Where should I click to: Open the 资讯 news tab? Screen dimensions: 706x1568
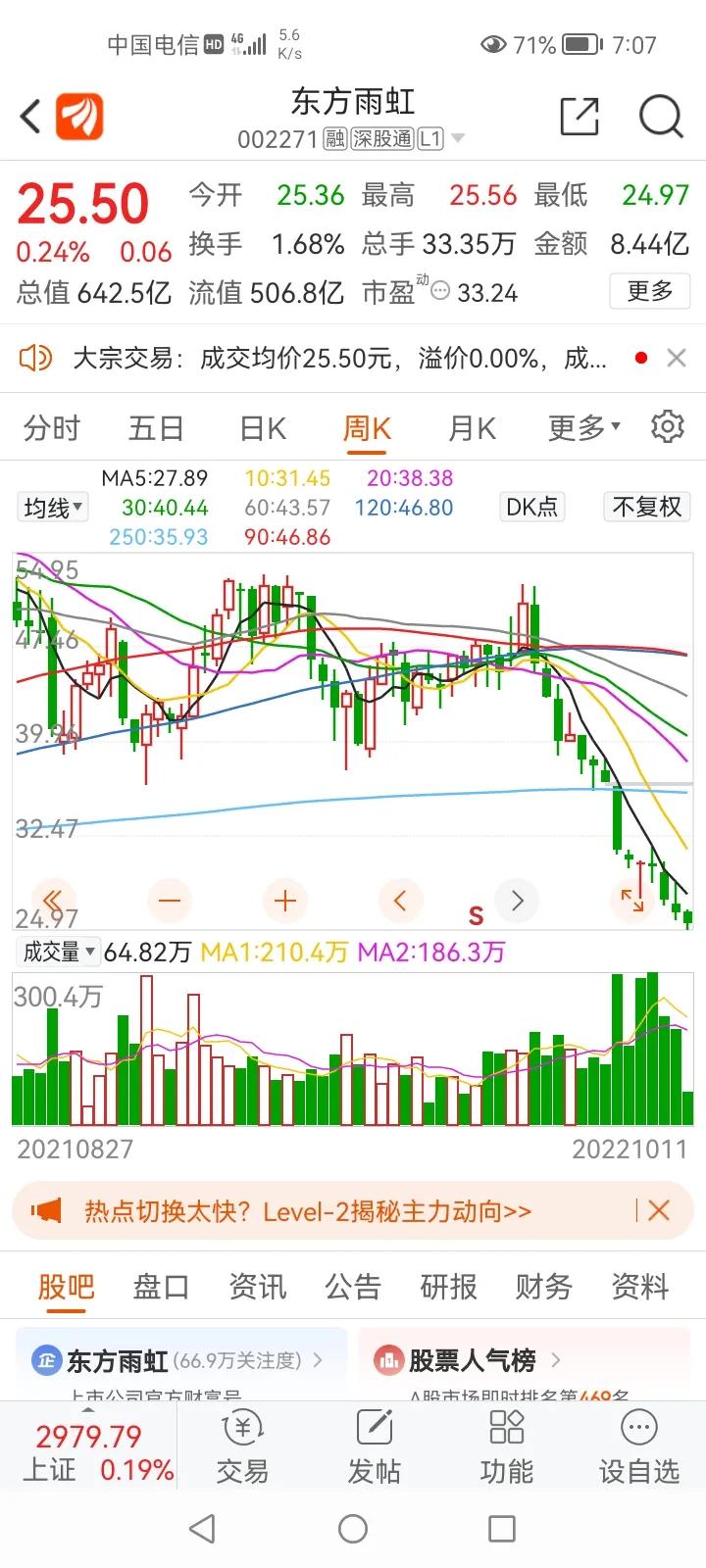pyautogui.click(x=256, y=1286)
